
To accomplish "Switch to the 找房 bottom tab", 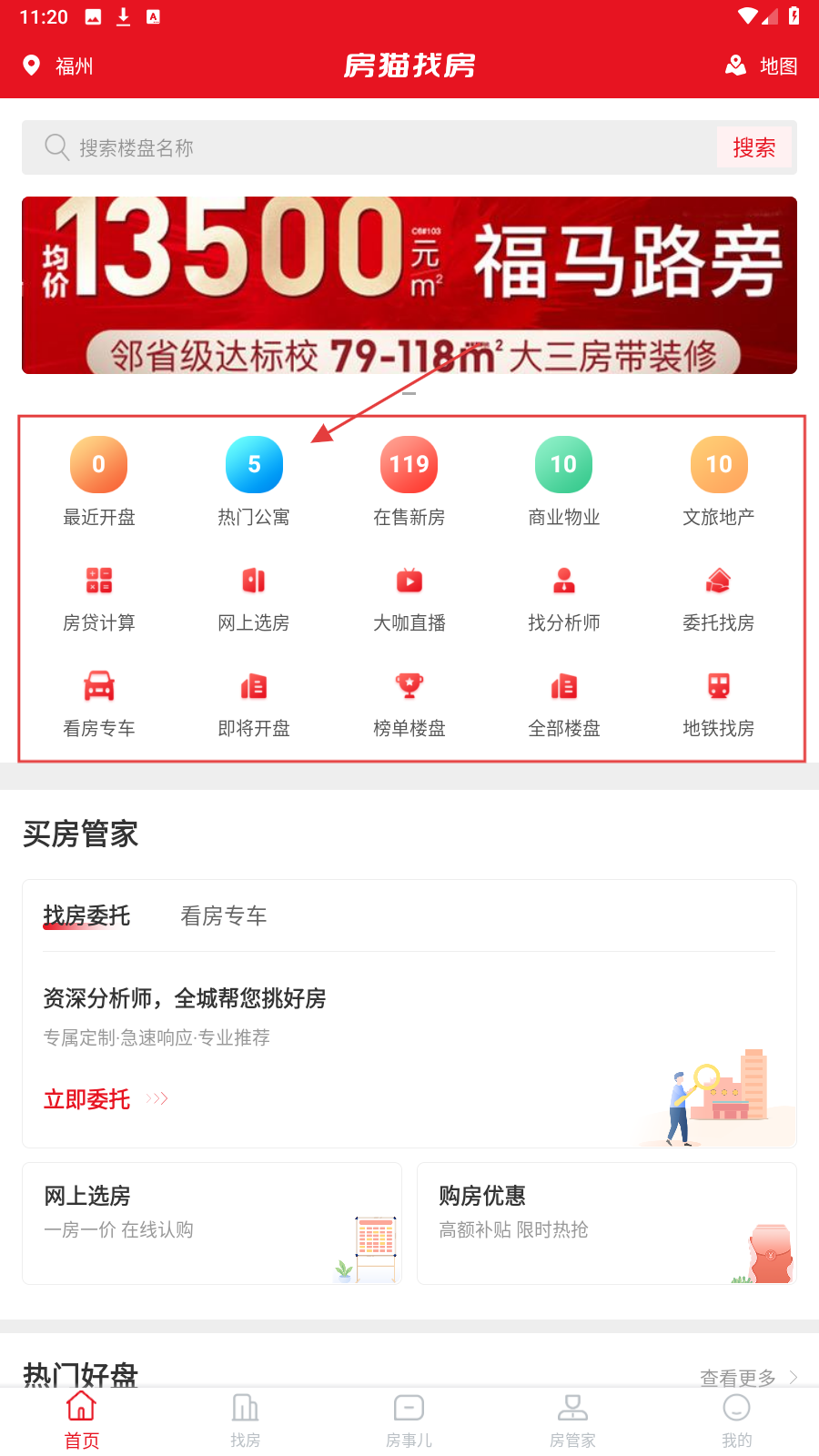I will (x=246, y=1421).
